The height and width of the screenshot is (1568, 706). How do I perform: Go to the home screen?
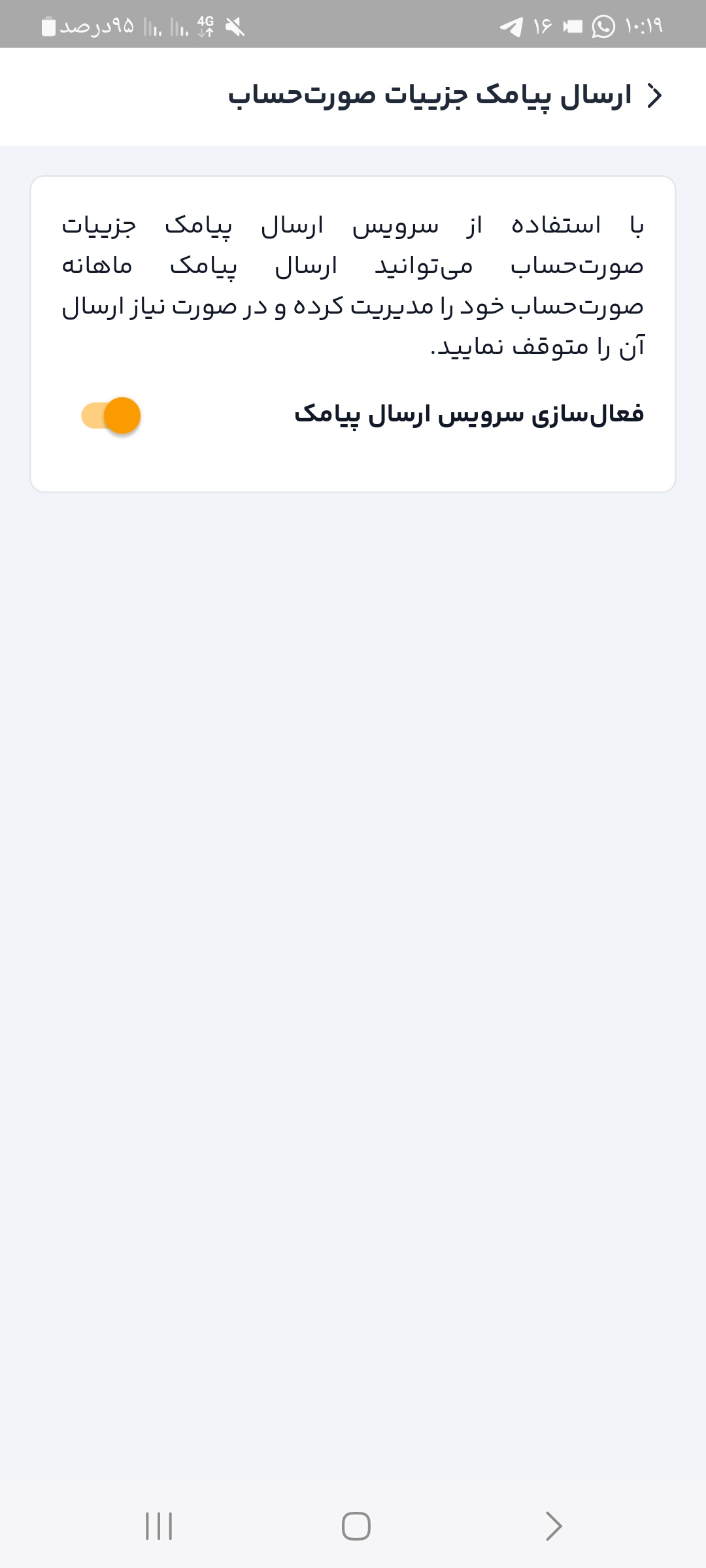pyautogui.click(x=356, y=1526)
